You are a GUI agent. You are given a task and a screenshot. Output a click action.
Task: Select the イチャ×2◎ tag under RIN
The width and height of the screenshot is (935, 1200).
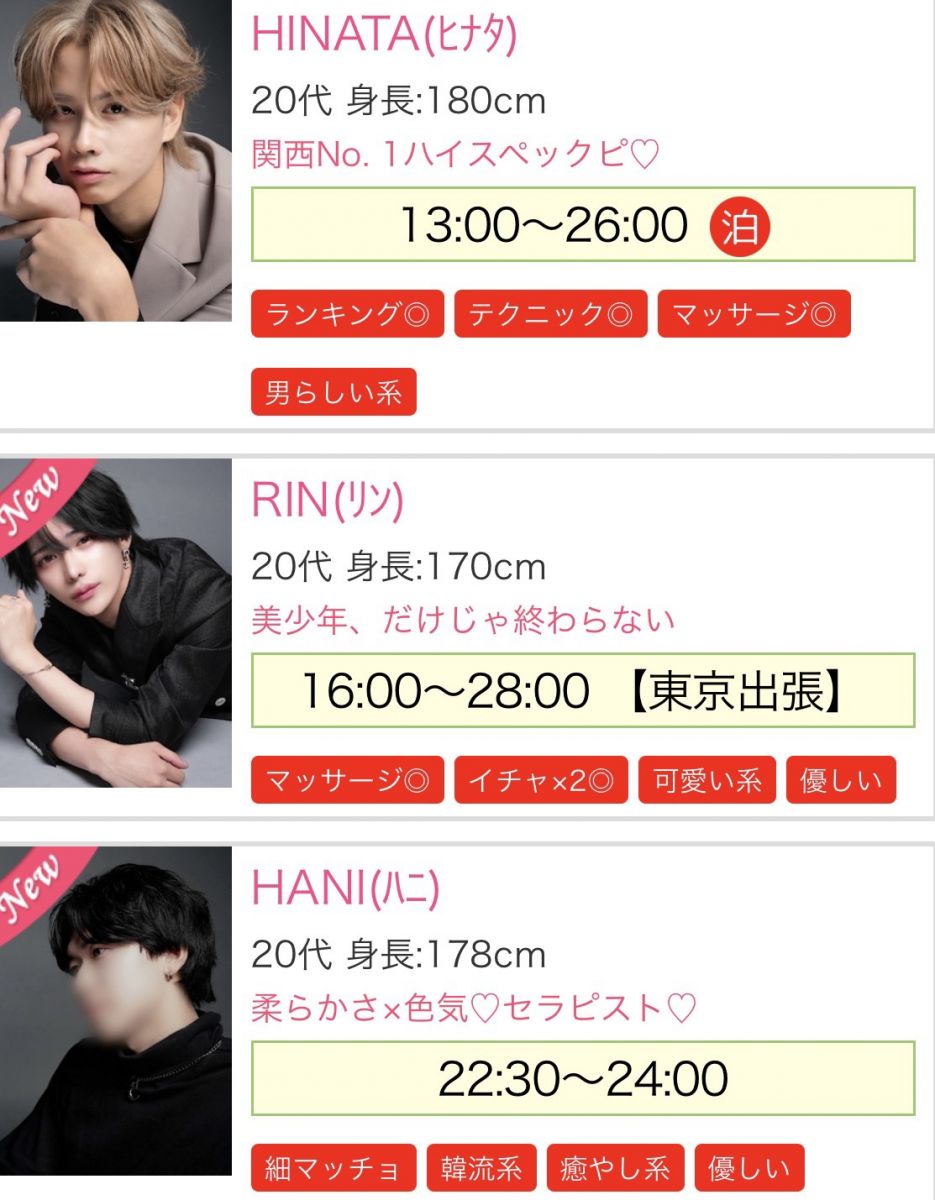point(541,780)
